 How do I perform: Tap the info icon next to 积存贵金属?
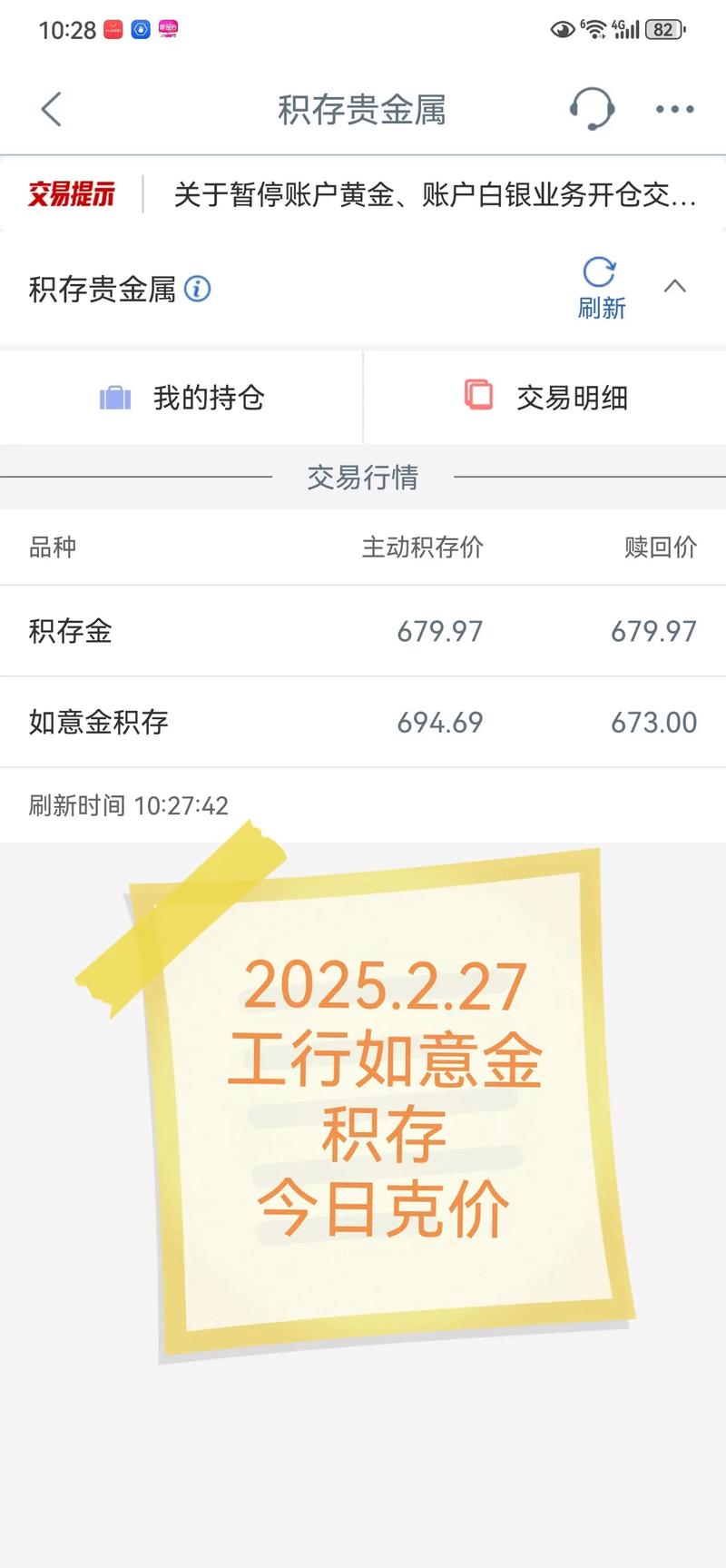click(198, 289)
